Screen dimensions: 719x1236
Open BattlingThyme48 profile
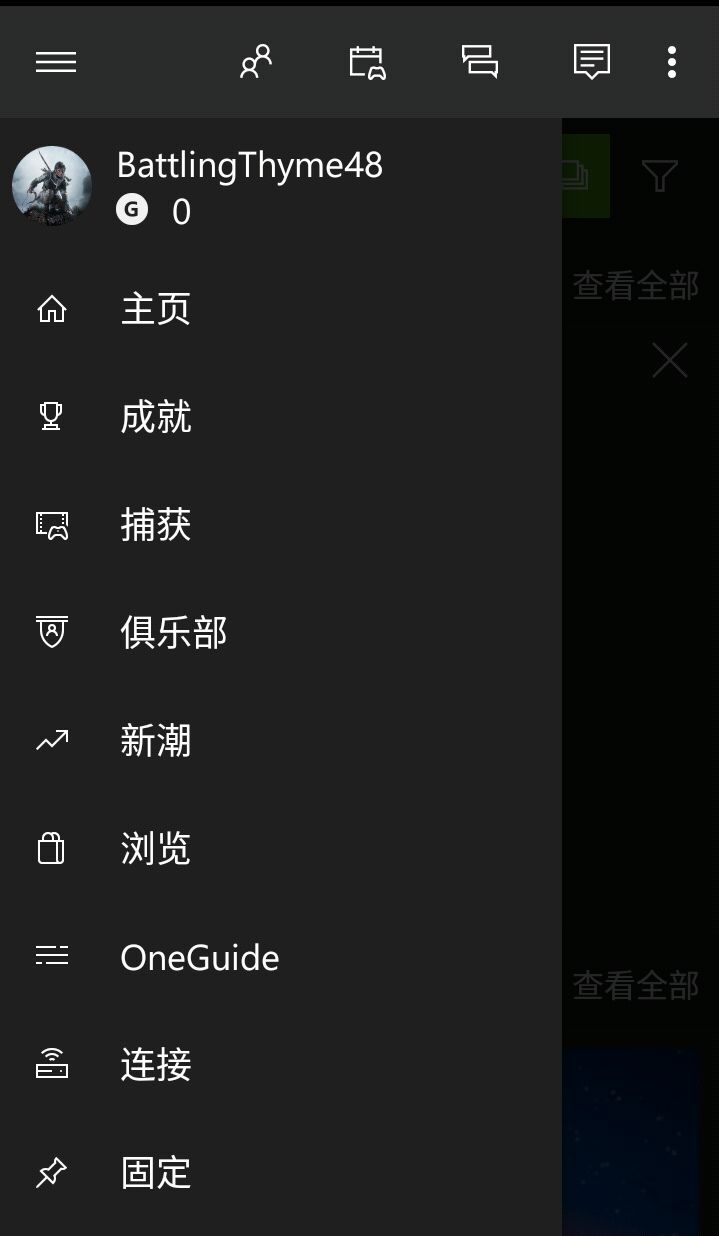(x=248, y=166)
